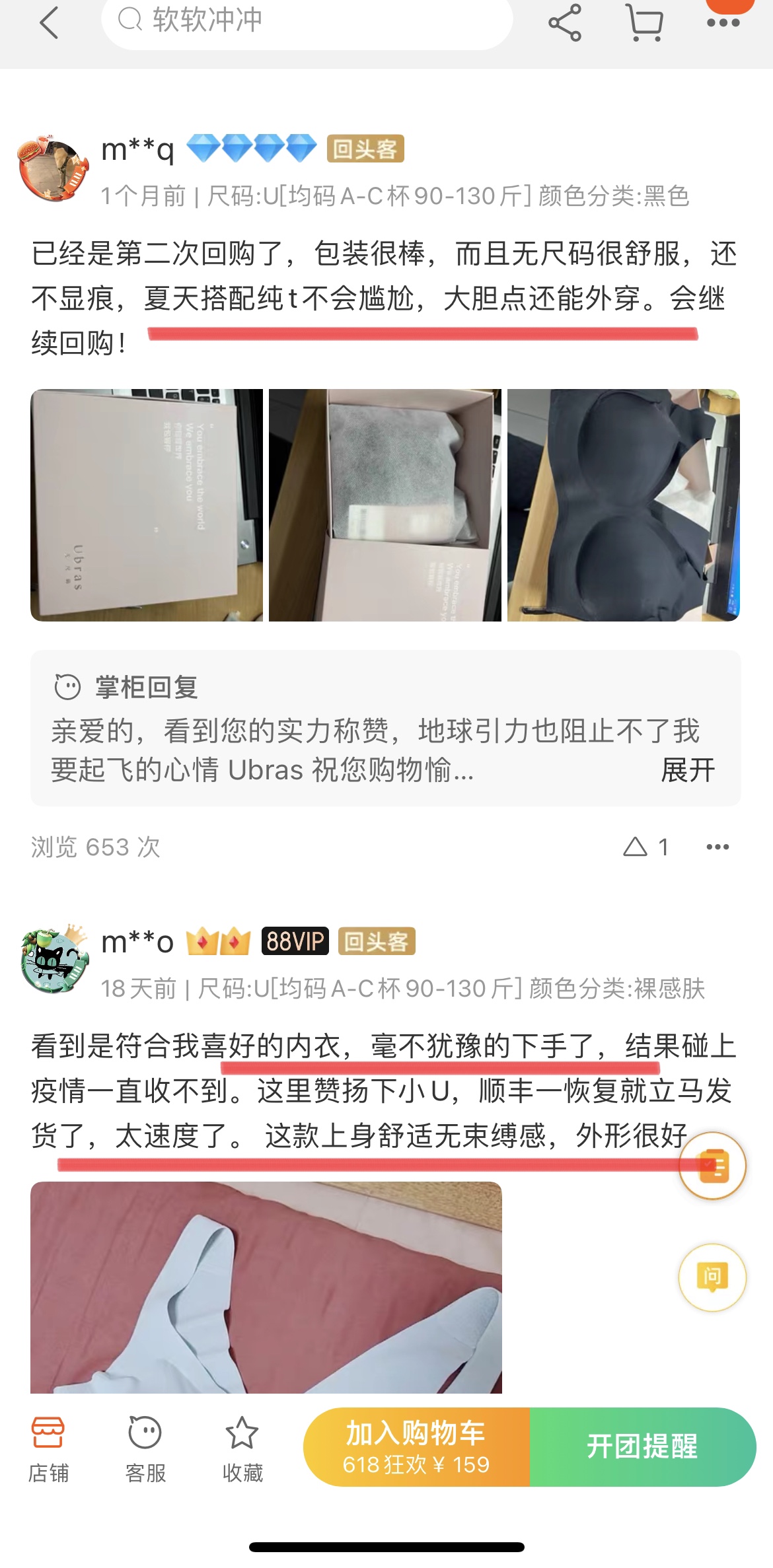View m**q's photo of the opened package
The height and width of the screenshot is (1568, 773).
click(385, 505)
